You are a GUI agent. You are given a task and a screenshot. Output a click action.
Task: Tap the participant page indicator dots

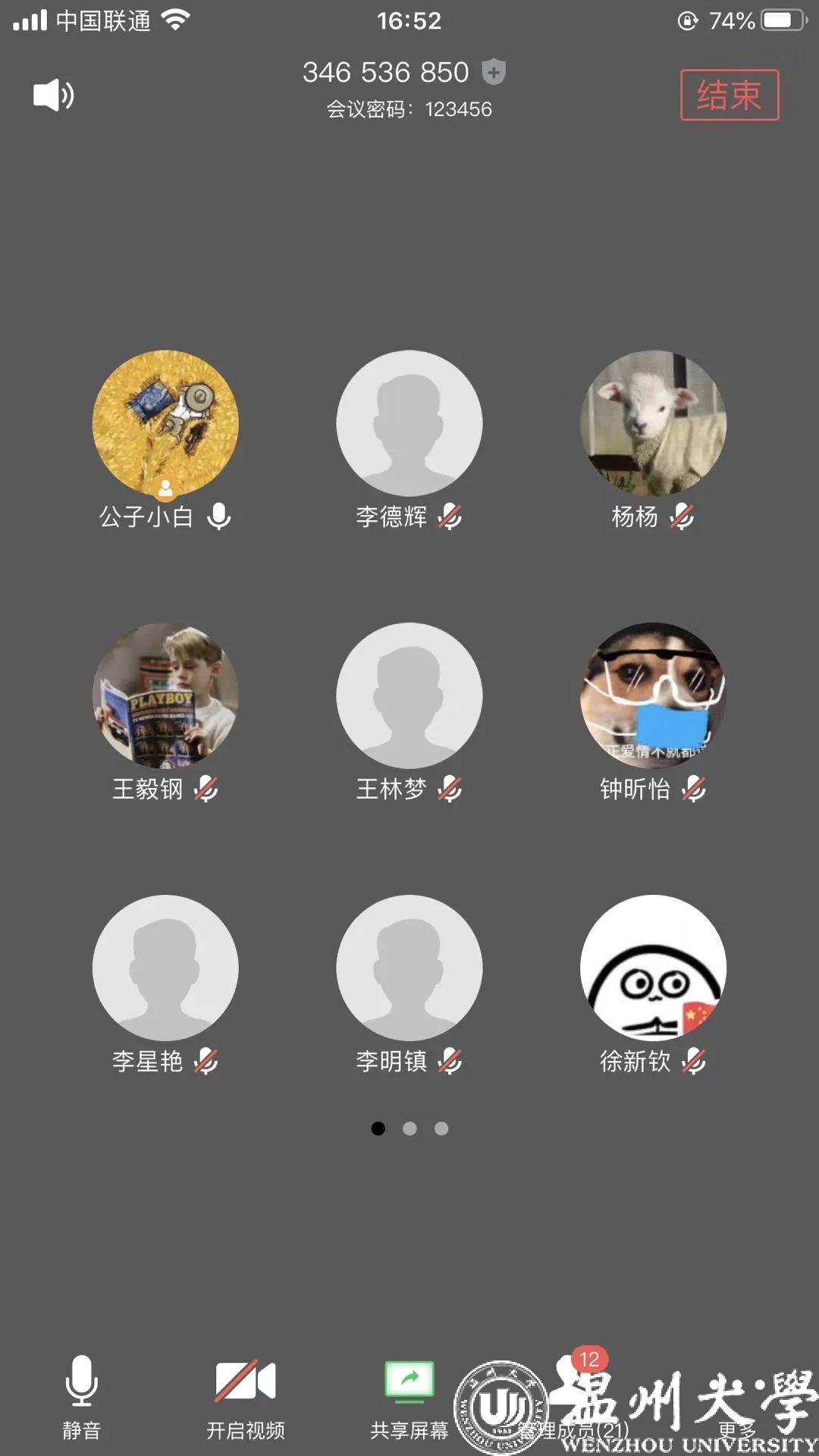pyautogui.click(x=409, y=1128)
